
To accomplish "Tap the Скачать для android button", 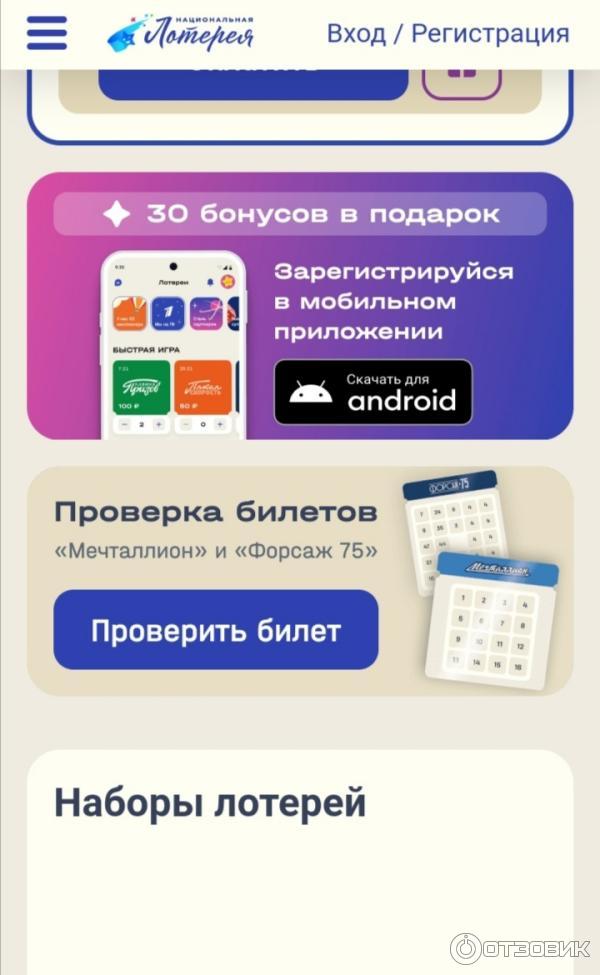I will 373,392.
